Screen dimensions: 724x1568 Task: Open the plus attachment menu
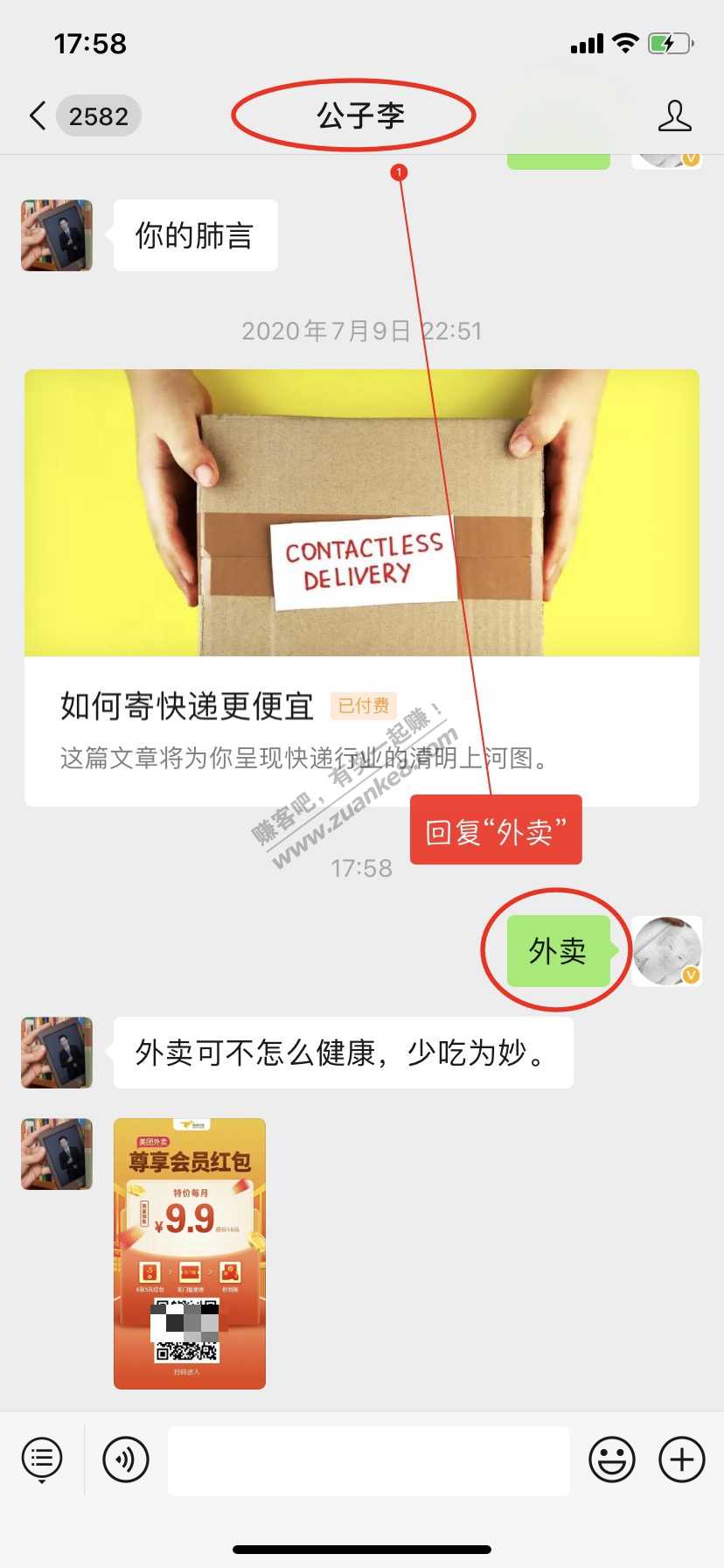pos(681,1460)
